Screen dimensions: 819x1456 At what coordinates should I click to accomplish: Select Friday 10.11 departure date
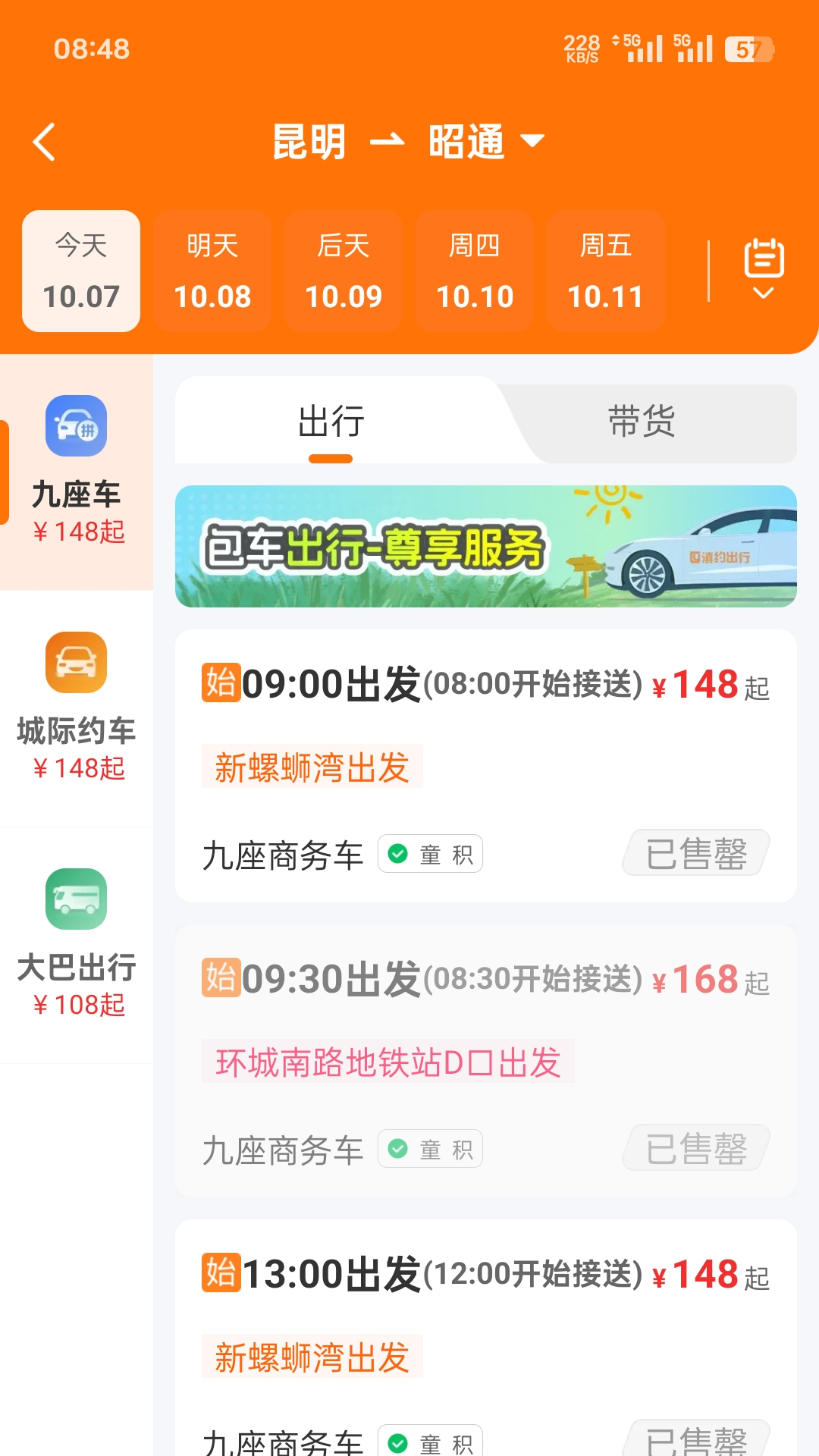tap(605, 271)
